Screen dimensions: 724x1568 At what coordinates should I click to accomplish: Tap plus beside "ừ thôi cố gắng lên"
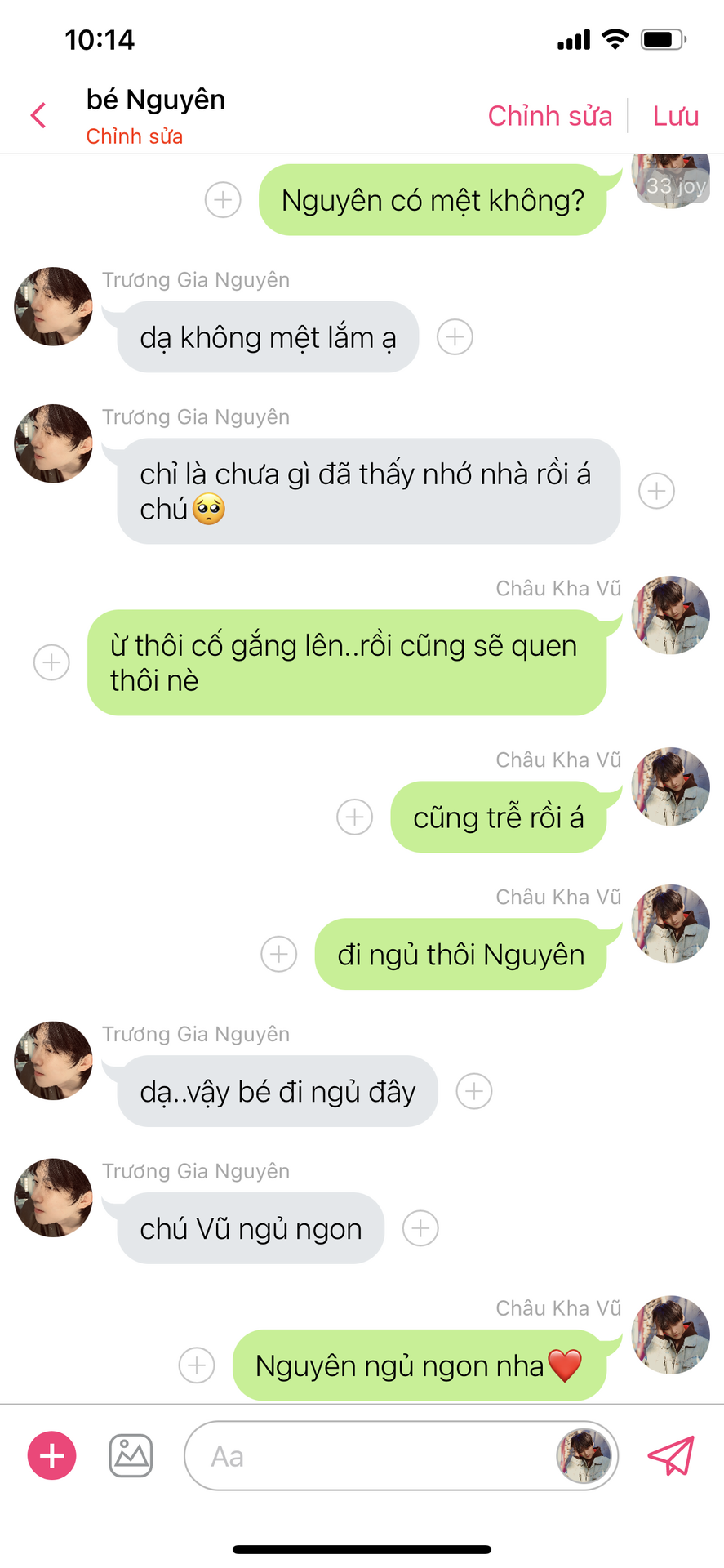coord(51,661)
